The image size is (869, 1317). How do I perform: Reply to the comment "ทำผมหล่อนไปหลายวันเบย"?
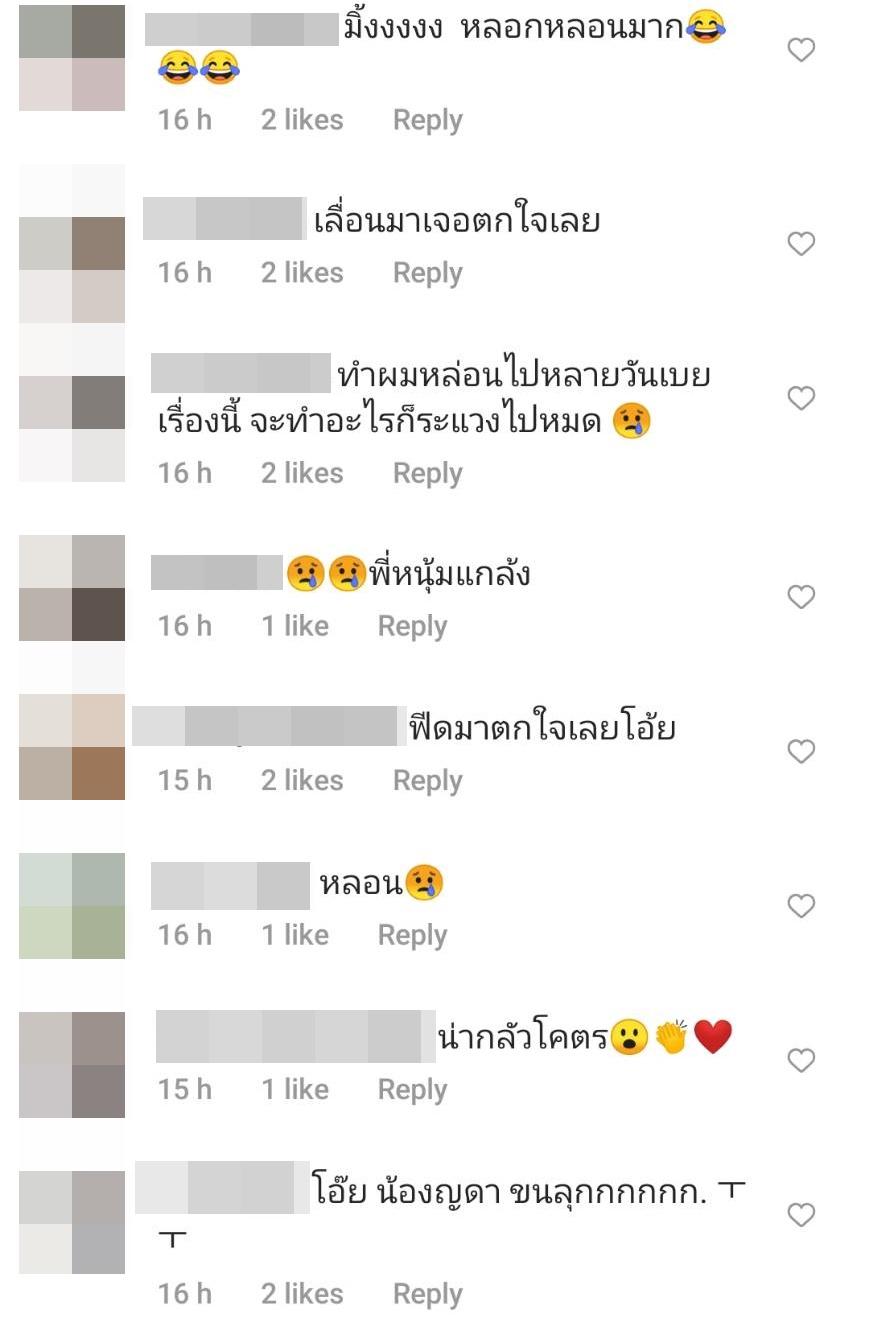(427, 473)
